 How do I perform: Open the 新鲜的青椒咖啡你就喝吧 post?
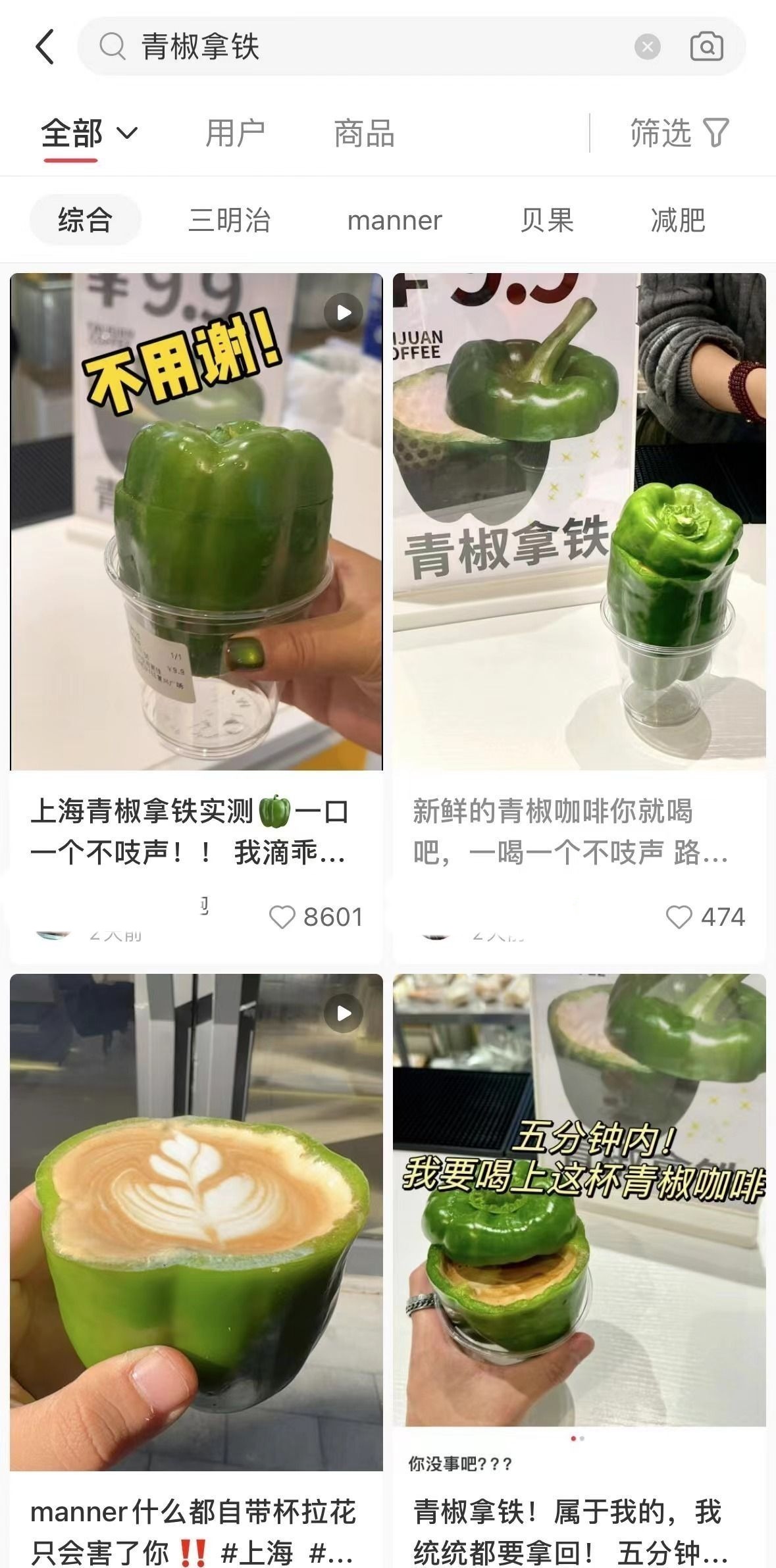coord(579,521)
